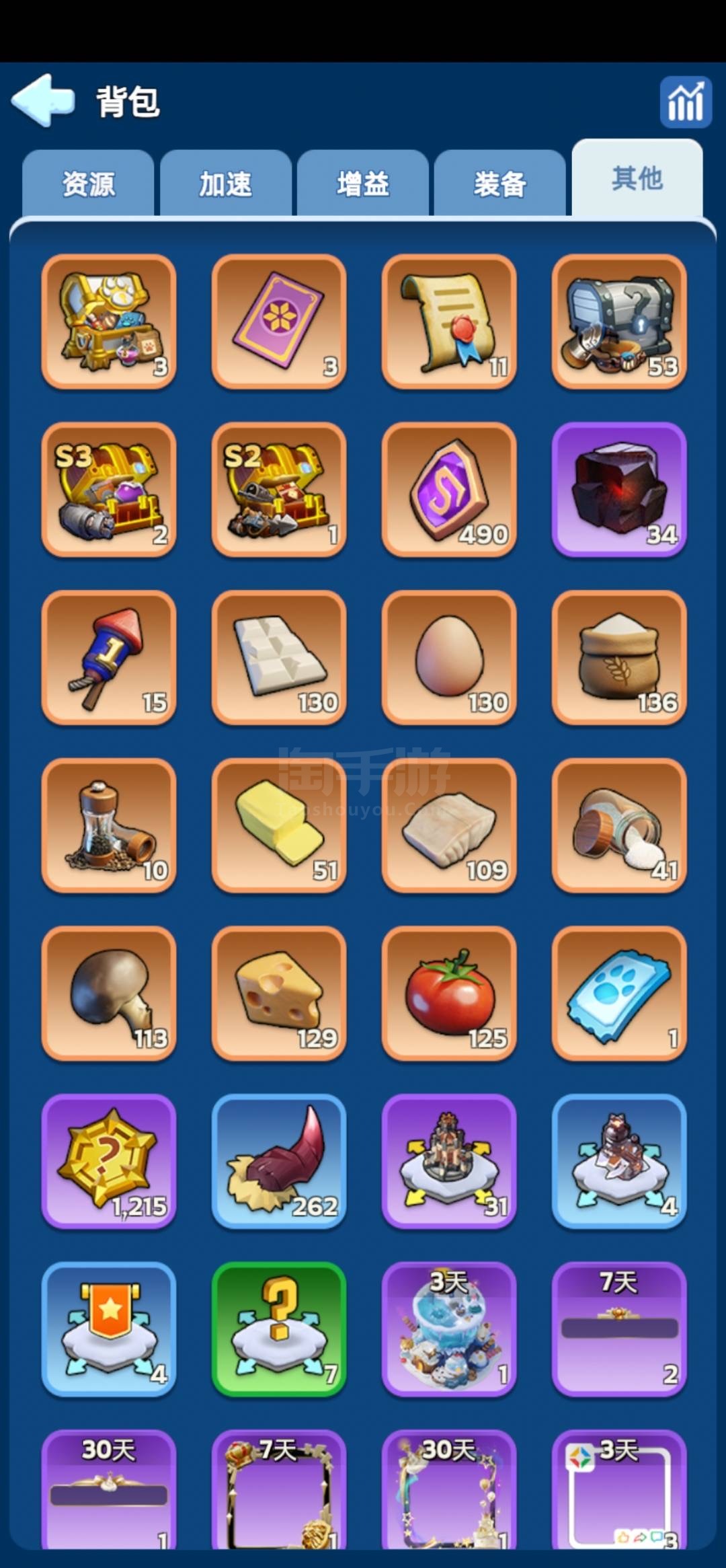726x1568 pixels.
Task: Open the 增益 tab
Action: click(x=363, y=184)
